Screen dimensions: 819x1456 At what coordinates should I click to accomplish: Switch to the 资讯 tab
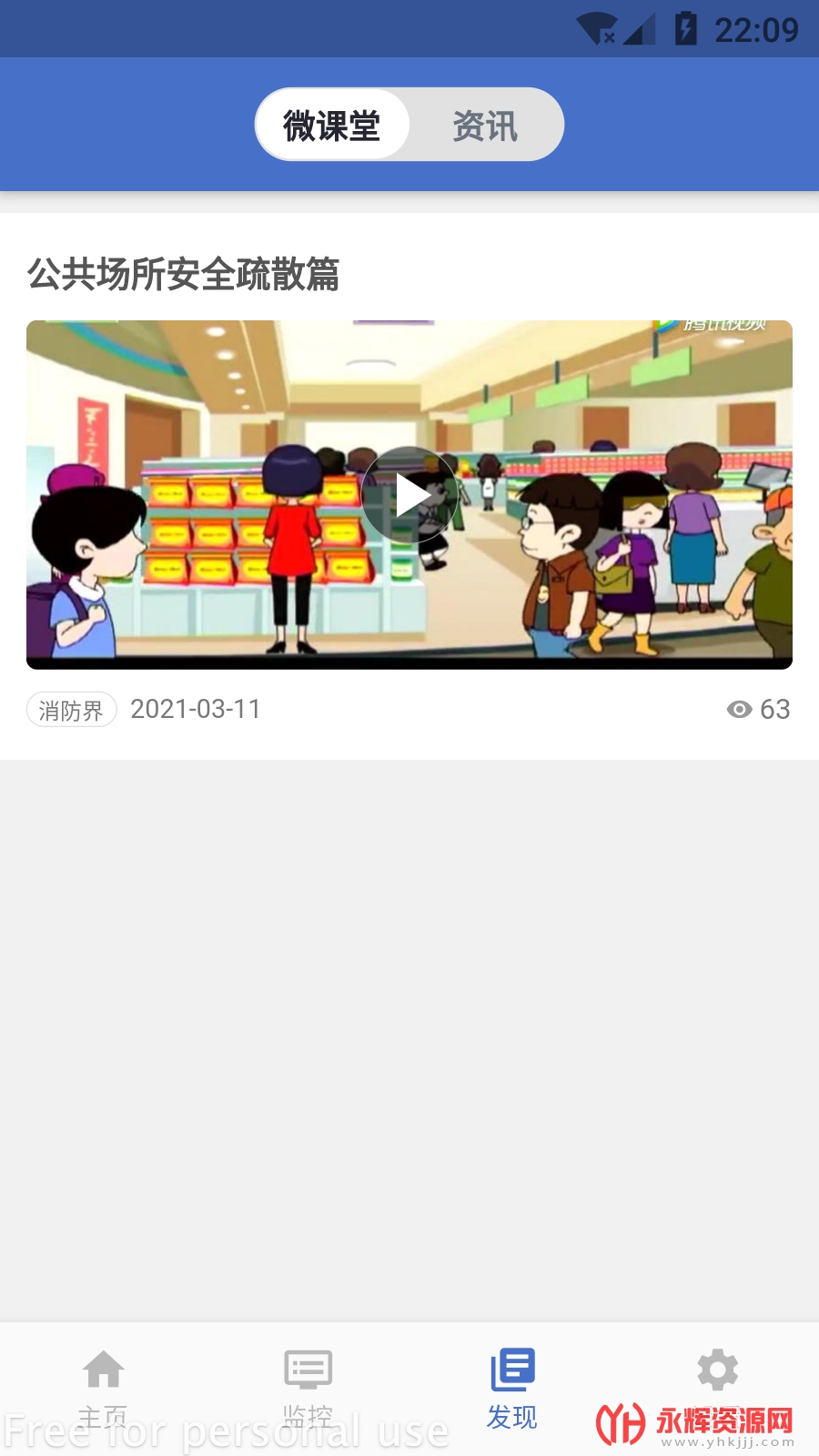pos(485,126)
